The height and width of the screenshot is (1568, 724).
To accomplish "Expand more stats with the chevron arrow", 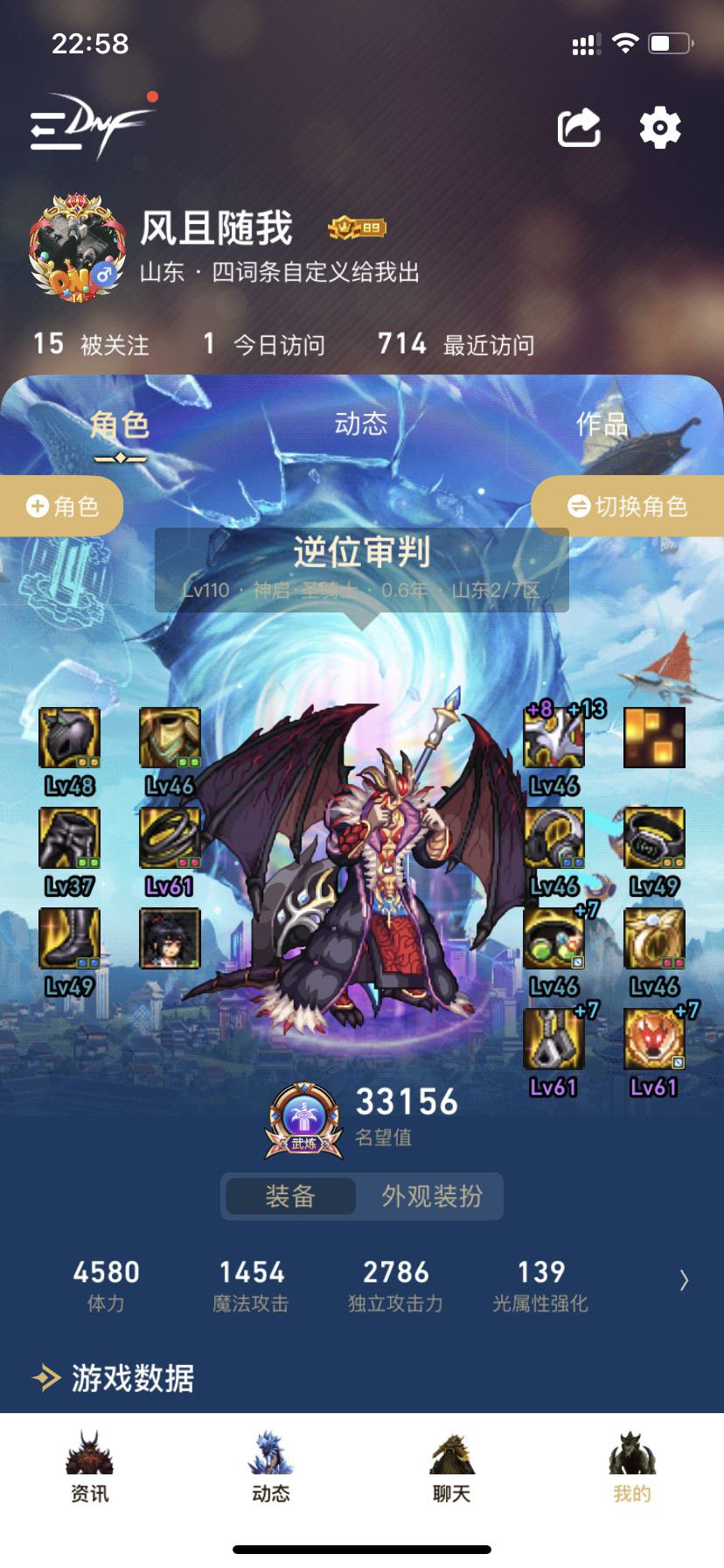I will (684, 1281).
